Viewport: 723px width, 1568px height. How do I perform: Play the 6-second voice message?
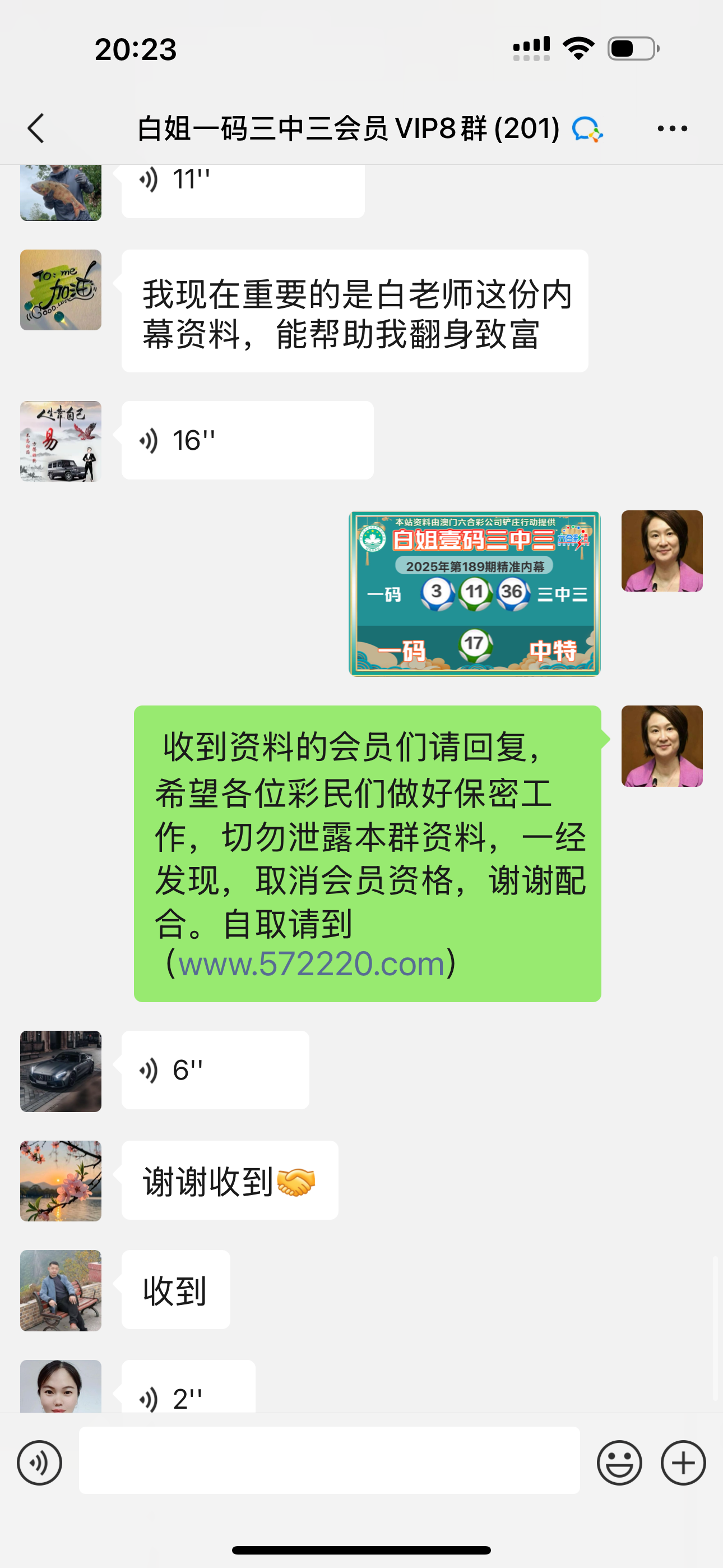click(x=215, y=1069)
